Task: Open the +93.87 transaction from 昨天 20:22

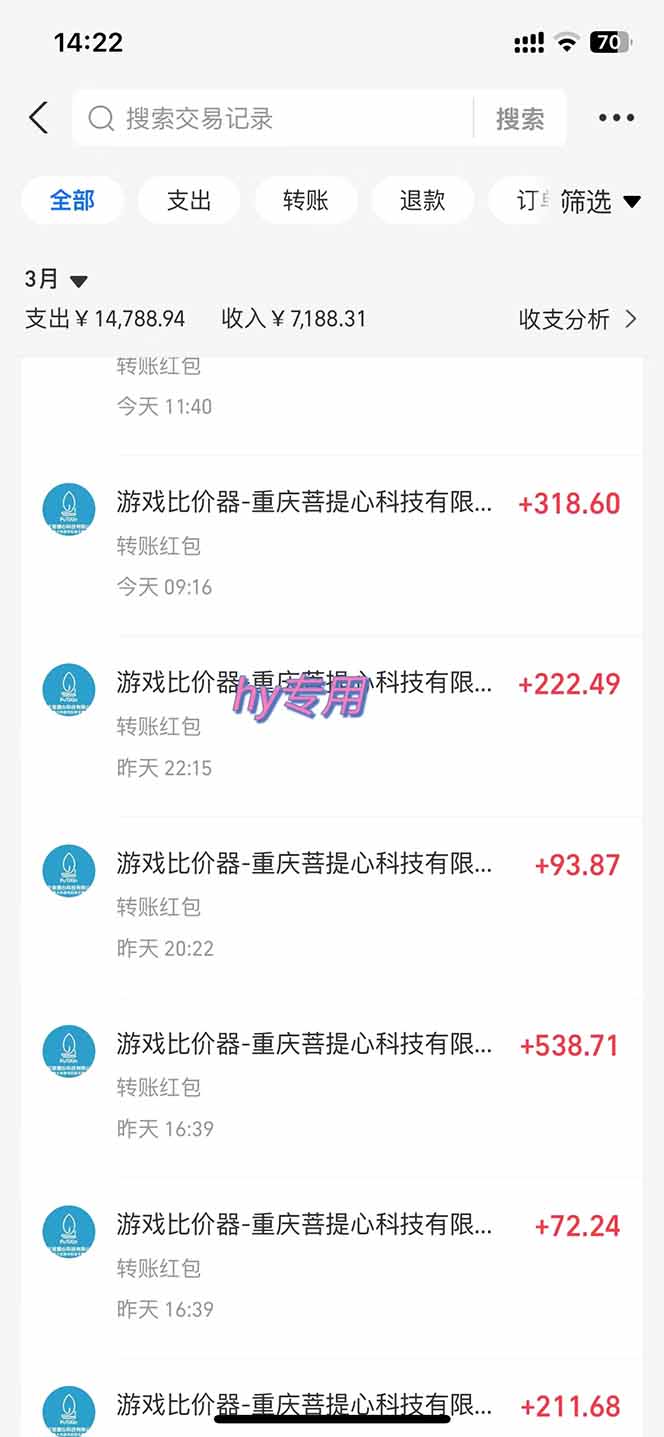Action: (330, 905)
